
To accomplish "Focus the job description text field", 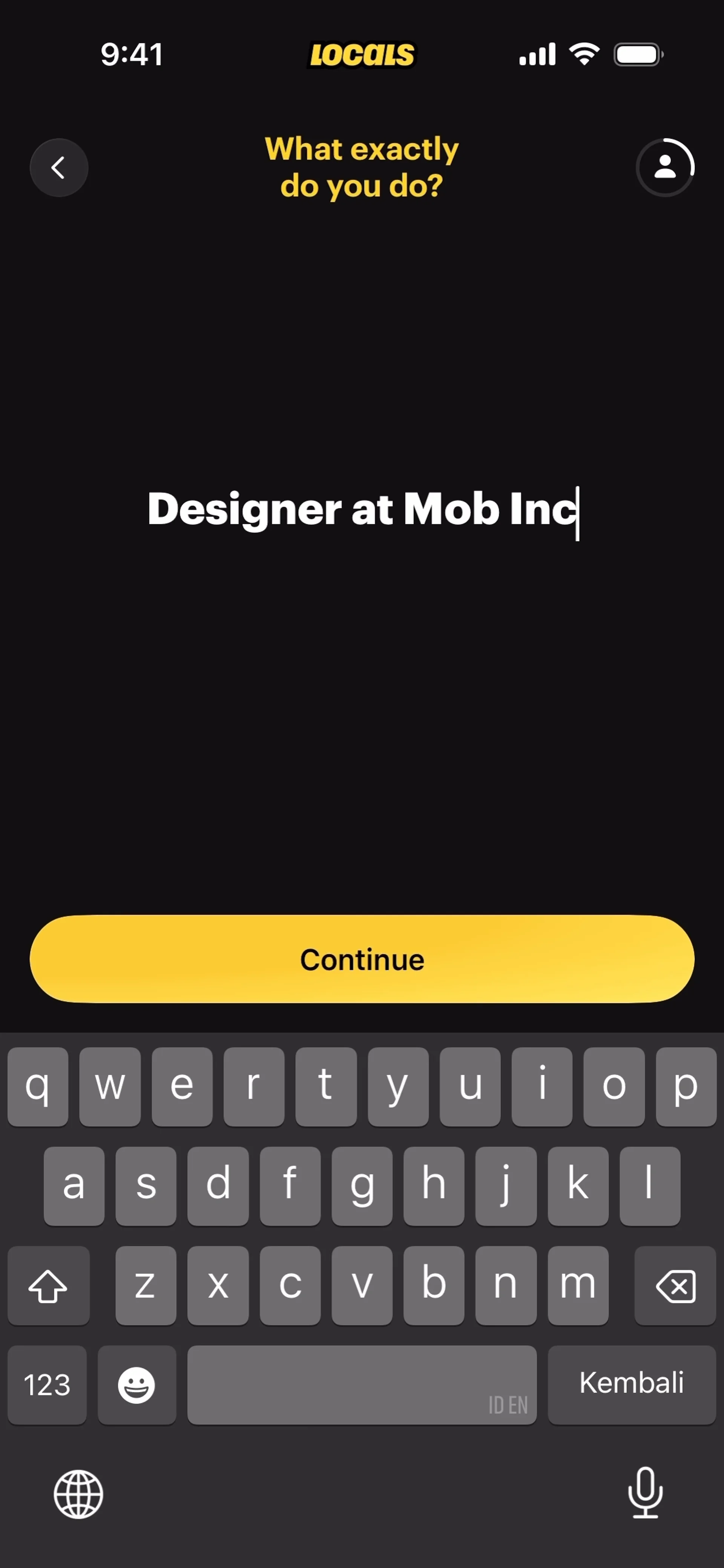I will pyautogui.click(x=362, y=509).
